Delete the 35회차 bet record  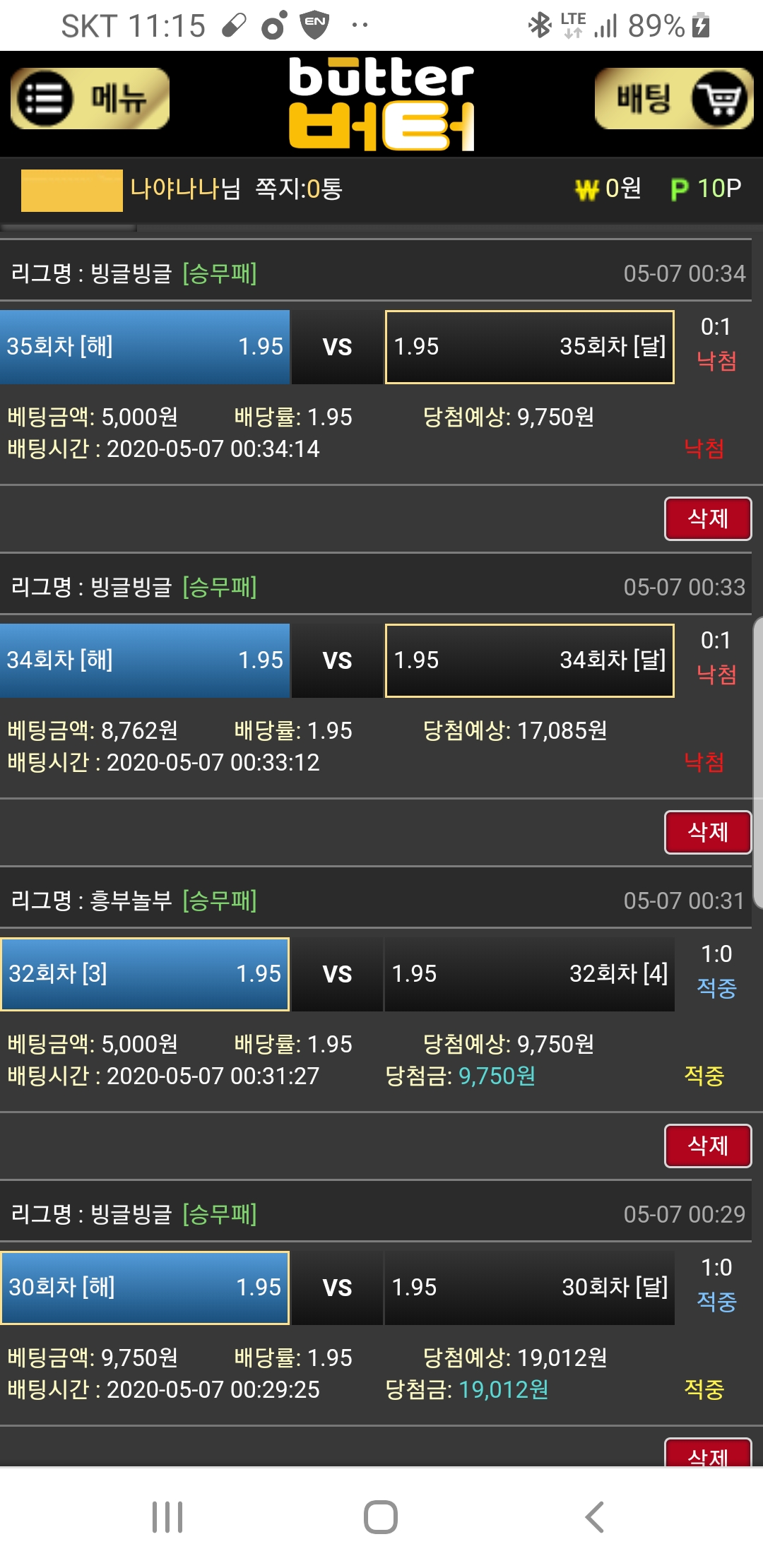(707, 519)
